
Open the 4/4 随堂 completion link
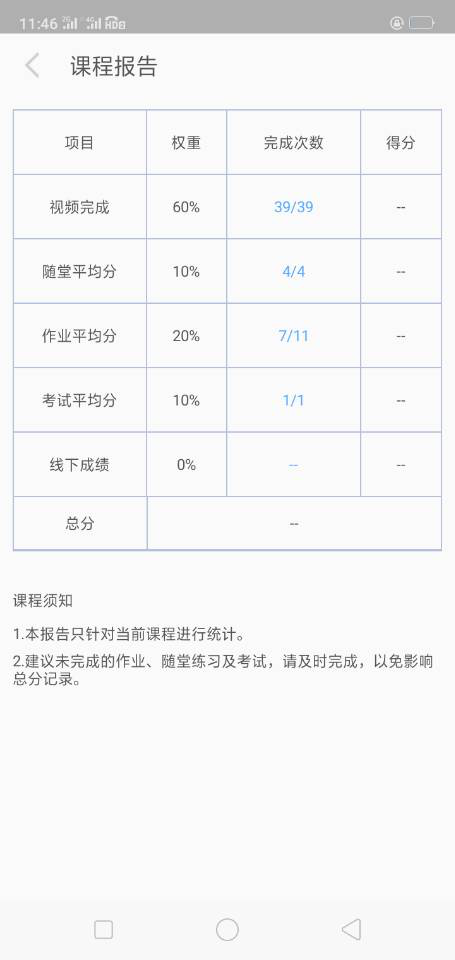[x=293, y=271]
